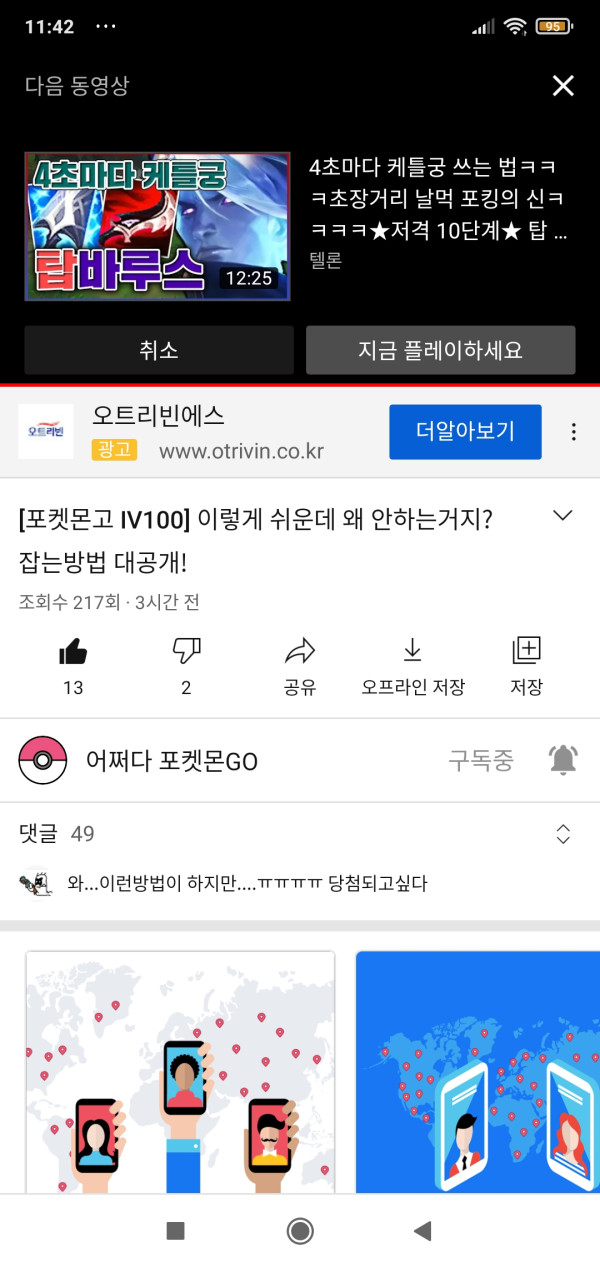Open the 어쩌다 포켓몬GO channel
600x1267 pixels.
pyautogui.click(x=170, y=762)
